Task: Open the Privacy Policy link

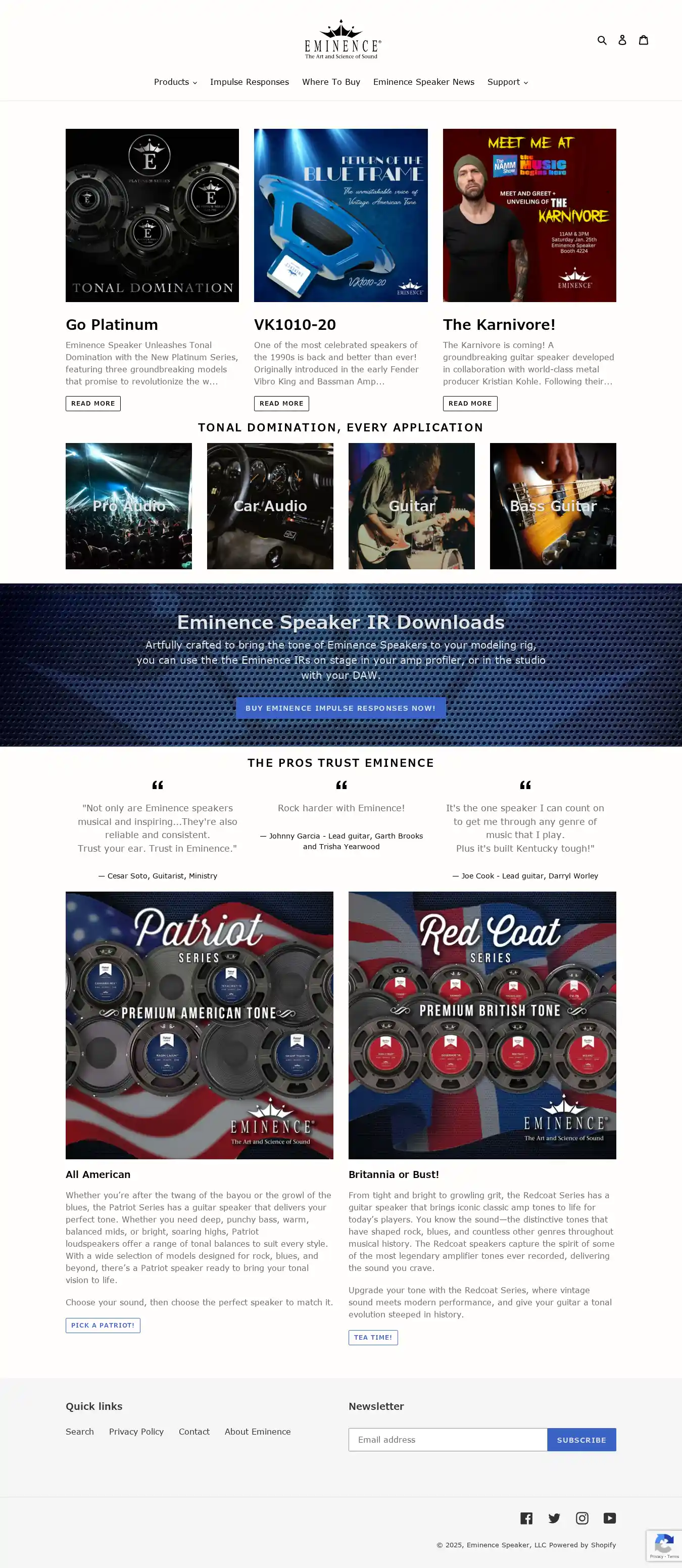Action: (x=136, y=1432)
